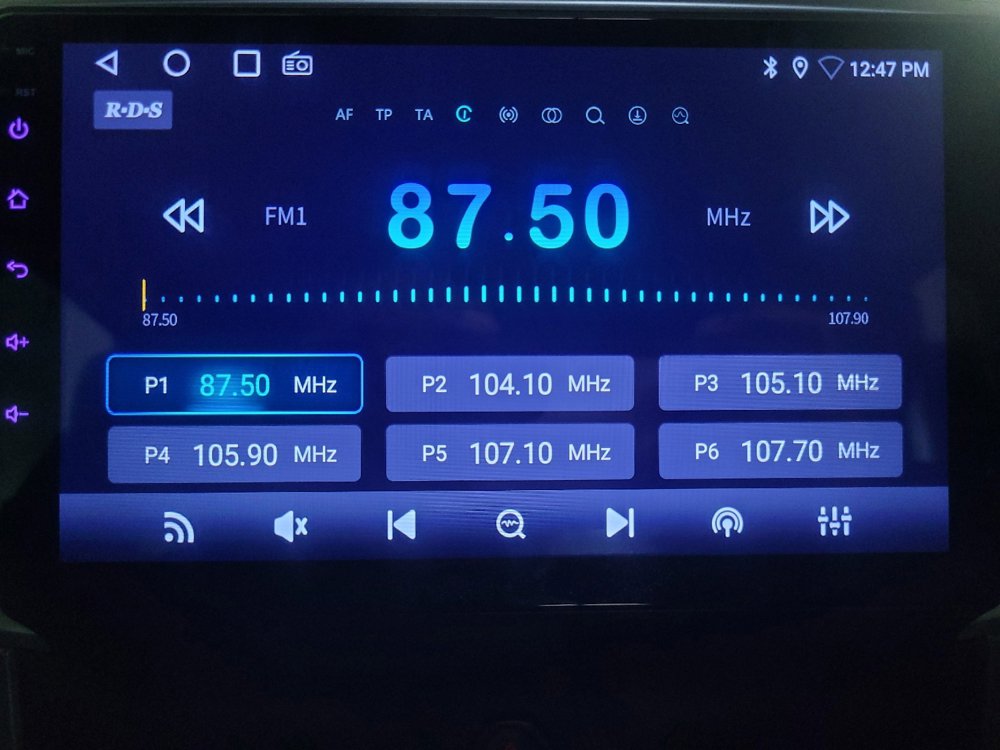The image size is (1000, 750).
Task: Select preset P1 87.50 MHz
Action: tap(234, 384)
